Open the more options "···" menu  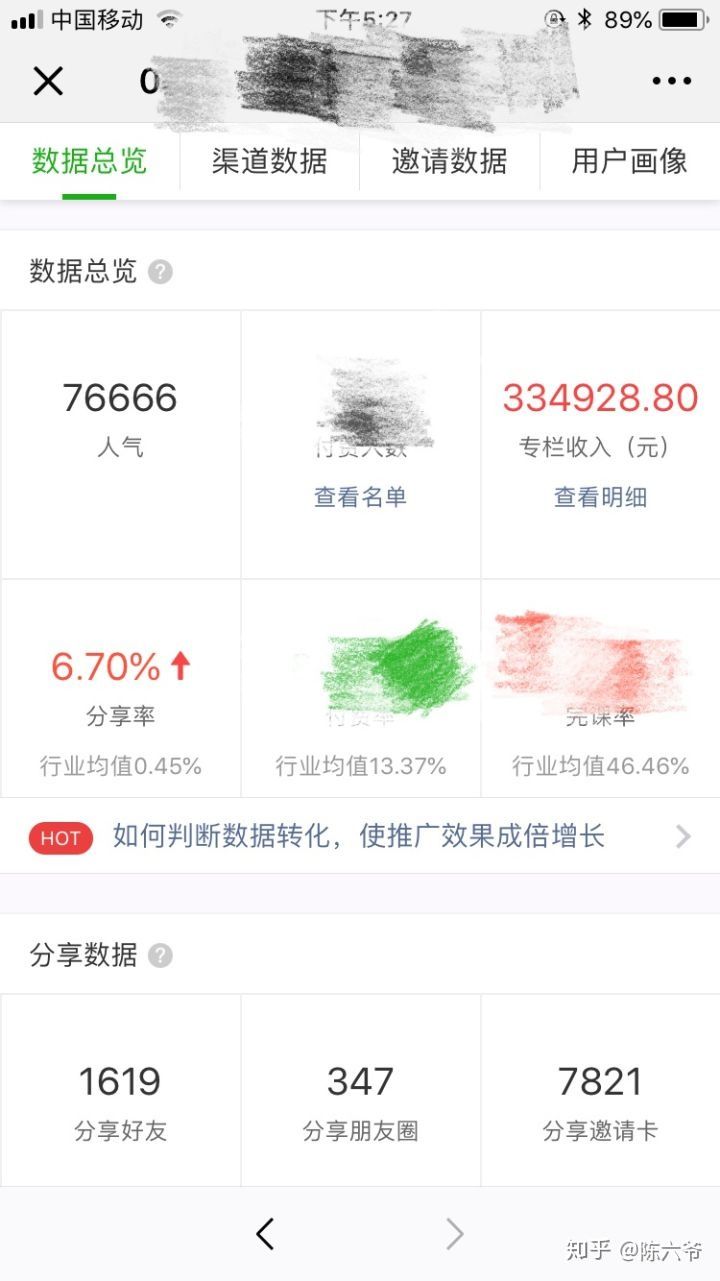pyautogui.click(x=670, y=81)
